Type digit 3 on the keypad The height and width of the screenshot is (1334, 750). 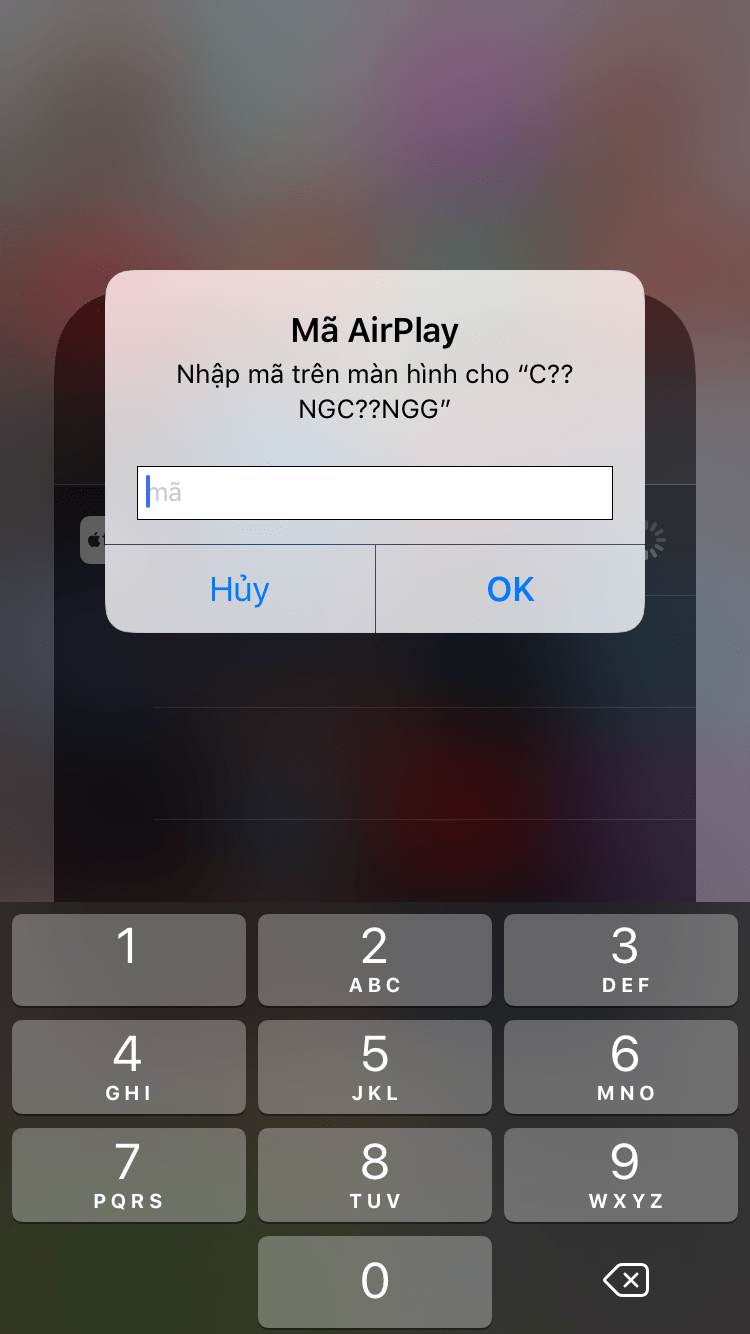pos(621,959)
